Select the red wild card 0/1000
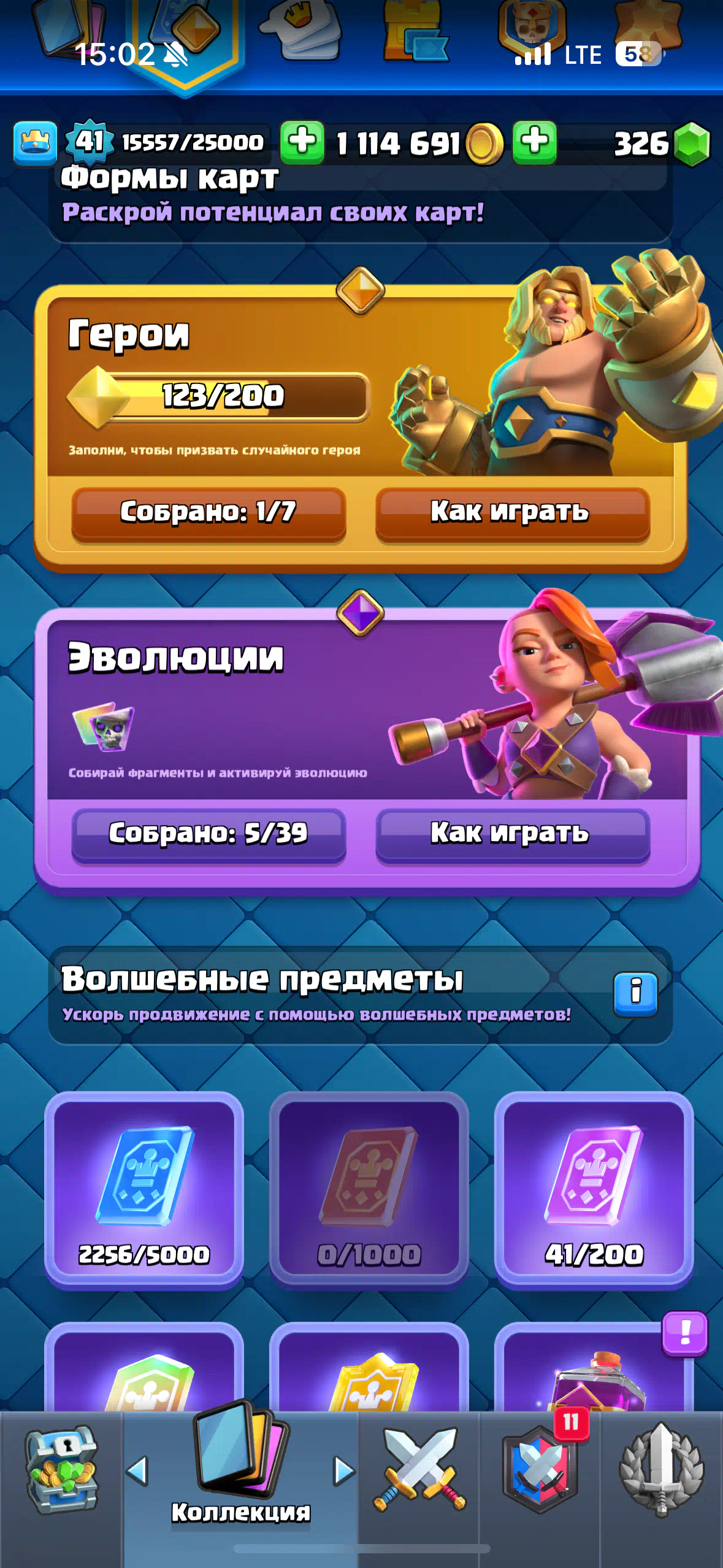723x1568 pixels. click(x=369, y=1189)
